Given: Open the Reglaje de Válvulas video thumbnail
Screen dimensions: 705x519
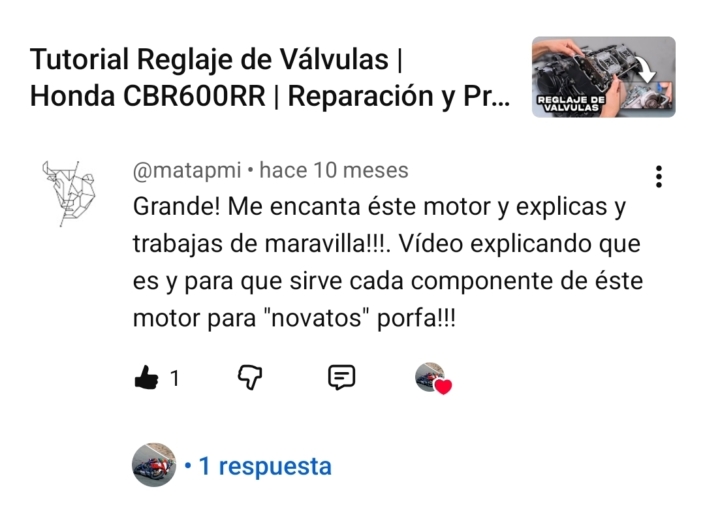Looking at the screenshot, I should click(x=603, y=77).
